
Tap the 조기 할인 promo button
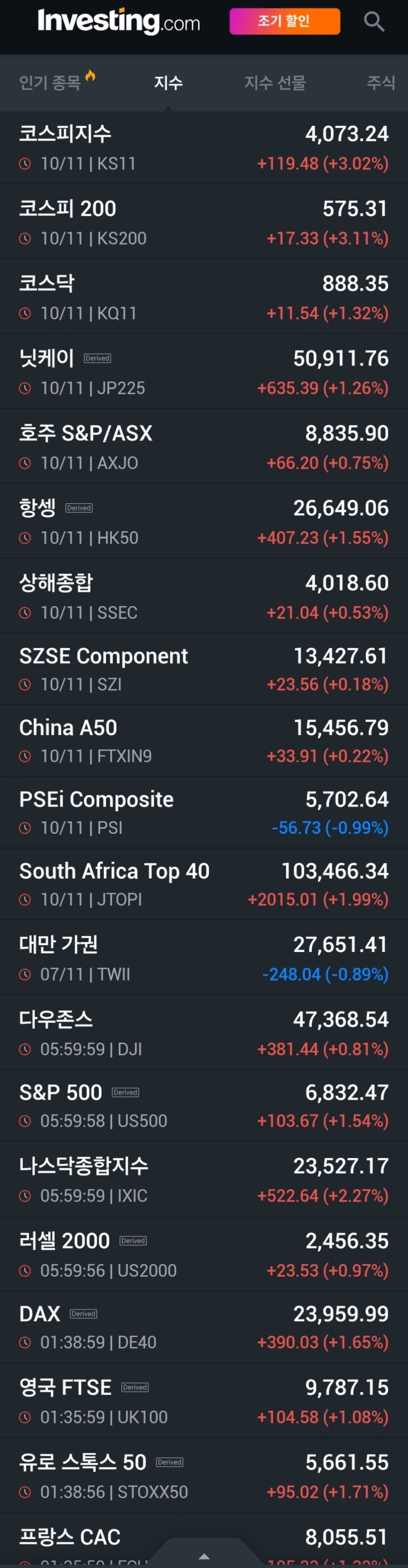point(284,21)
